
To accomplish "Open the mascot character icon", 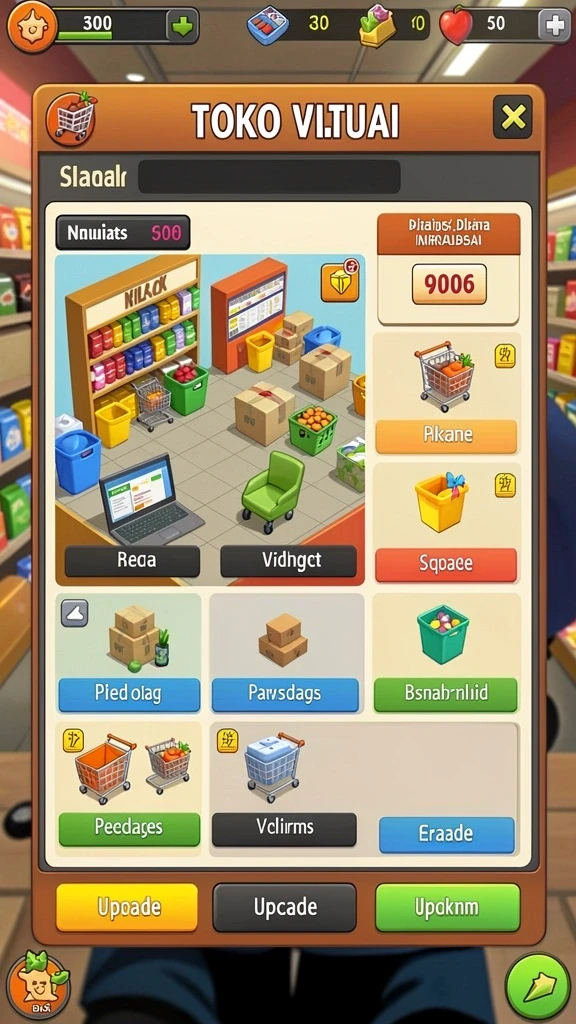I will click(38, 984).
